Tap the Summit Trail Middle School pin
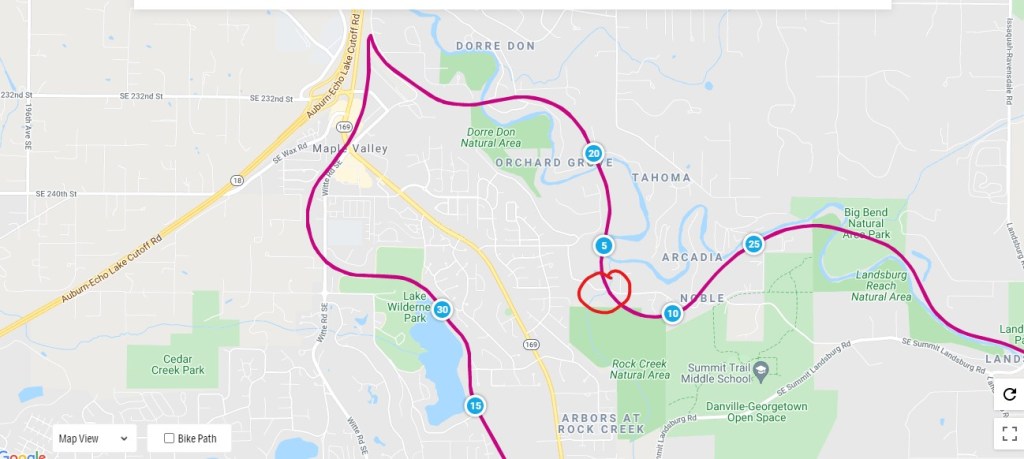 [760, 369]
